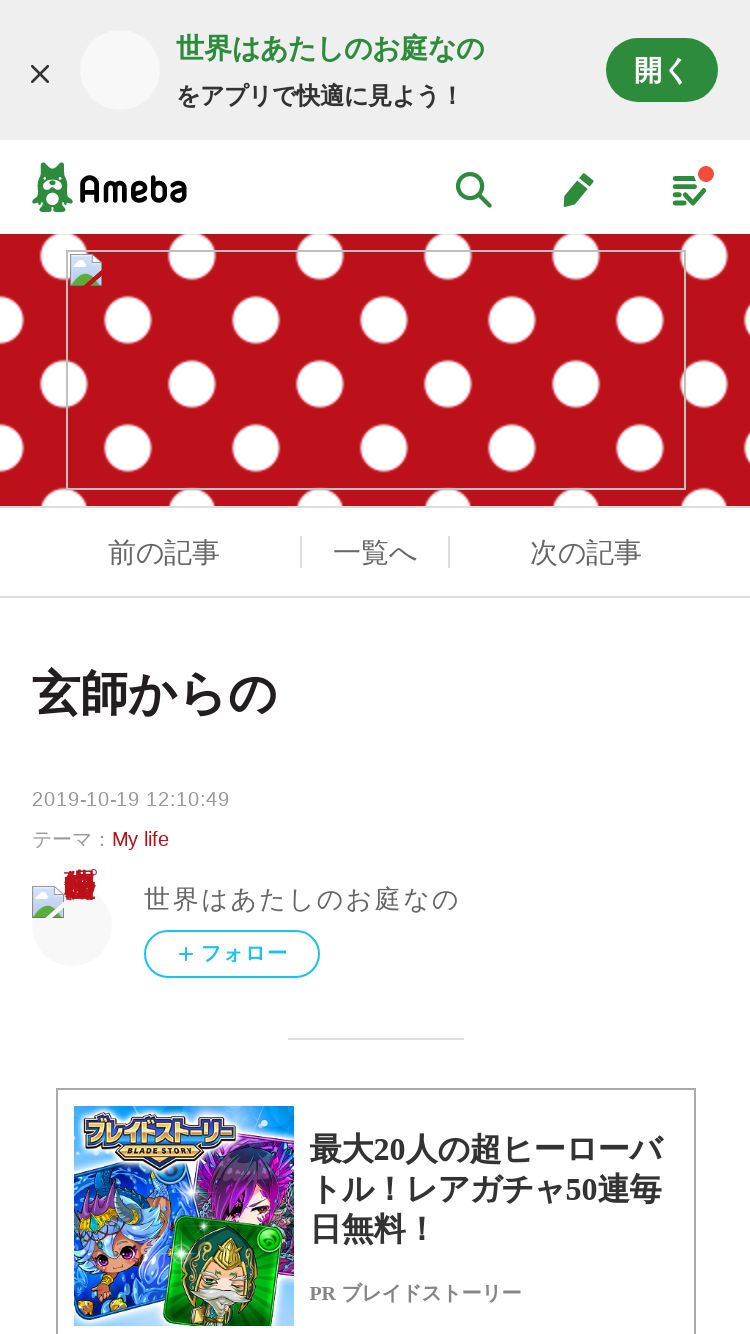Open the ブレイドストーリー ad card
750x1334 pixels.
coord(376,1214)
